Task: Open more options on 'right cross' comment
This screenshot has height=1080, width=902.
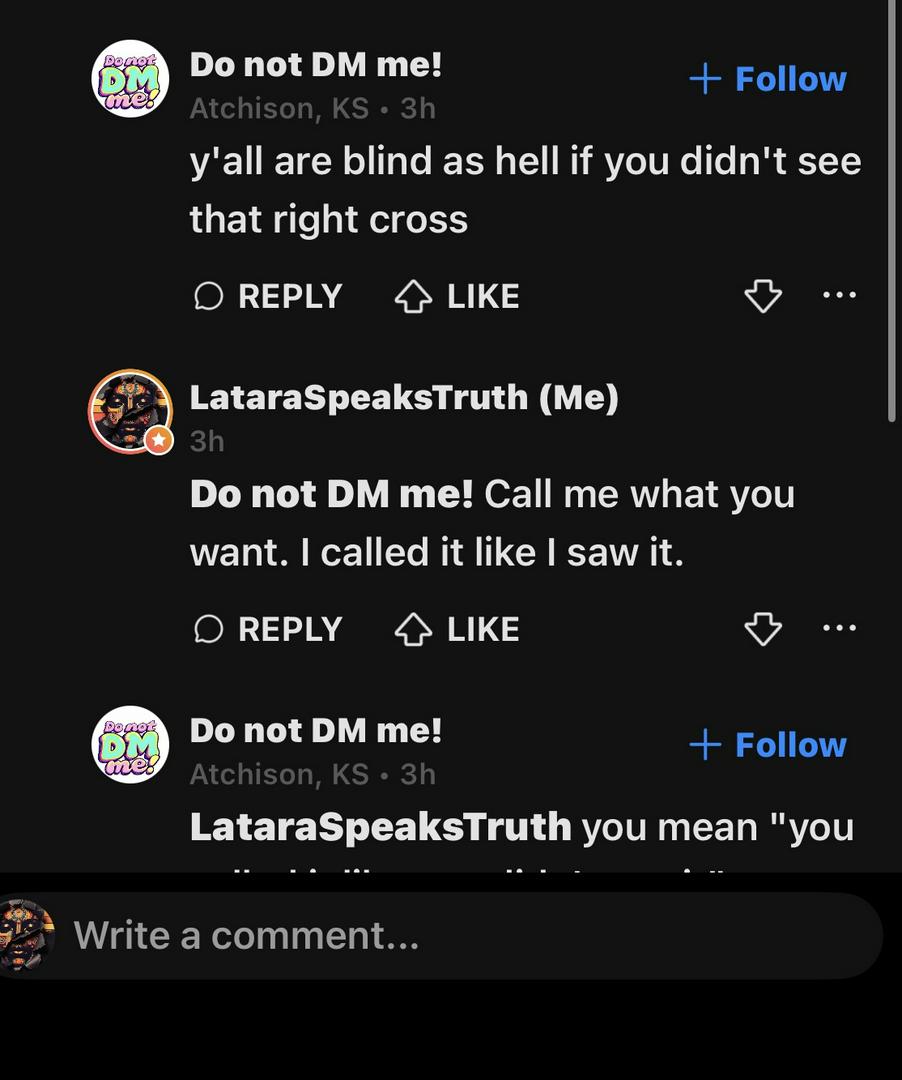Action: click(839, 295)
